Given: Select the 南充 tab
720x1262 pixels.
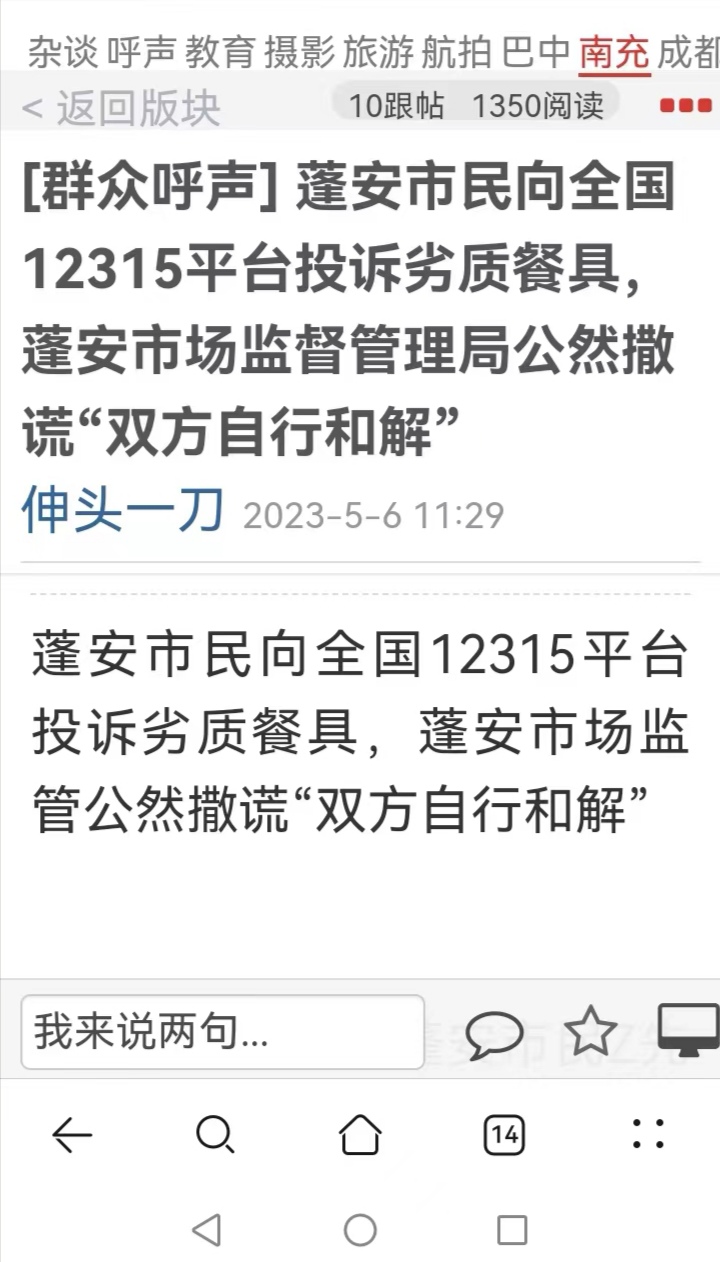Looking at the screenshot, I should tap(615, 52).
